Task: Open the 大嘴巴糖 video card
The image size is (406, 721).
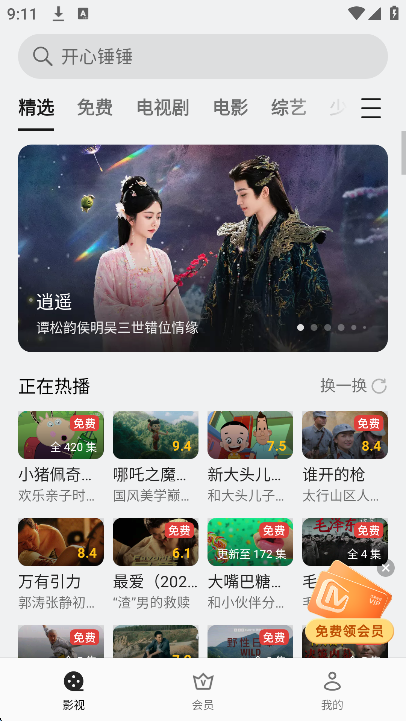Action: (250, 564)
